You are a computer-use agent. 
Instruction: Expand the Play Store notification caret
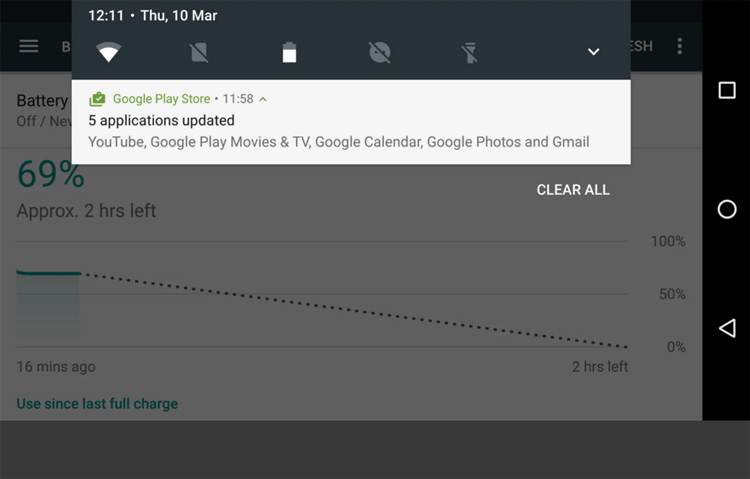coord(263,99)
